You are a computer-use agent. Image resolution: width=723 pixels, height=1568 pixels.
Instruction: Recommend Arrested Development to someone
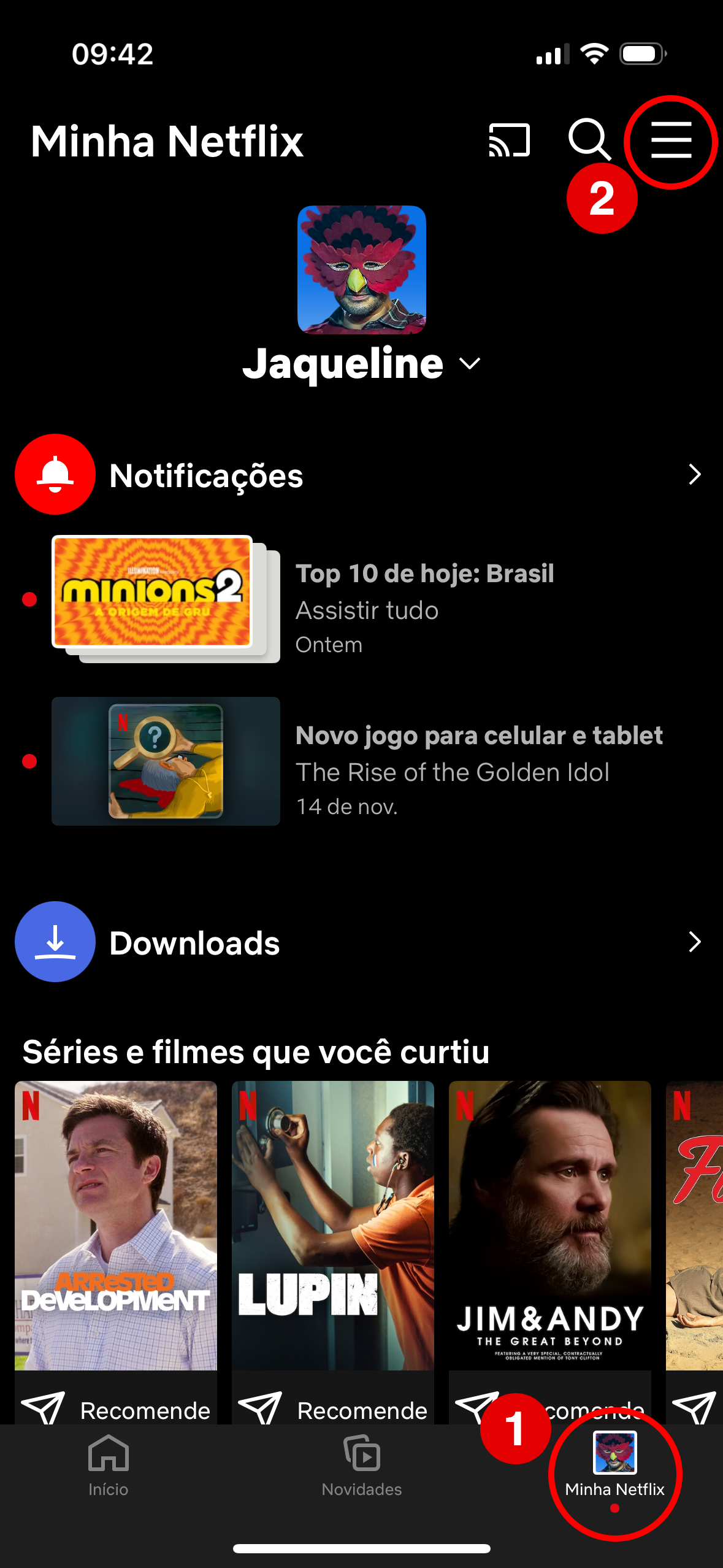pos(116,1409)
